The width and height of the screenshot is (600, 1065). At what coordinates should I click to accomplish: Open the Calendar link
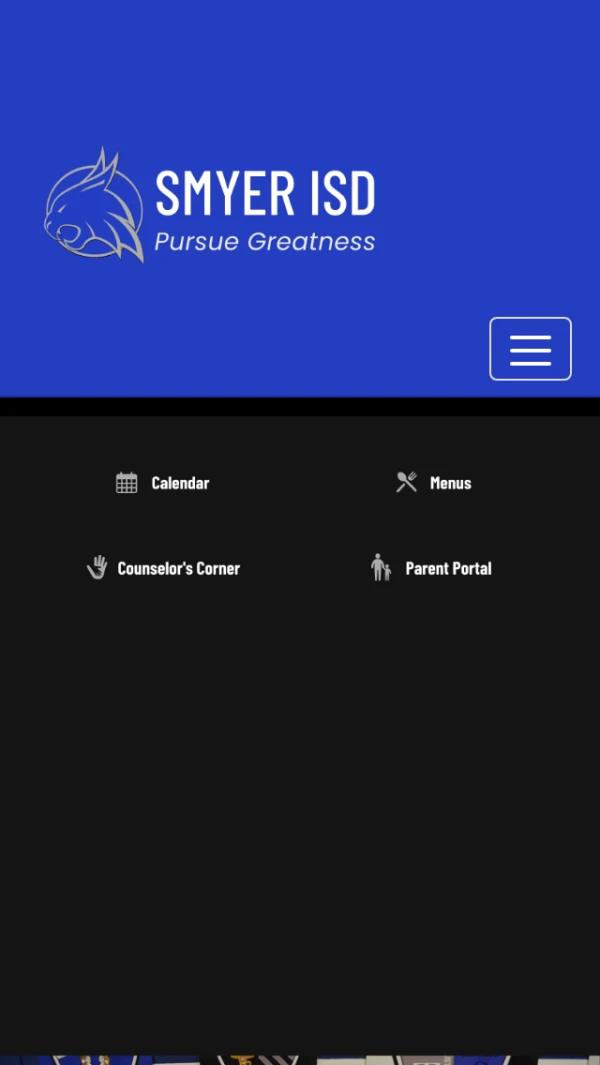click(x=163, y=483)
